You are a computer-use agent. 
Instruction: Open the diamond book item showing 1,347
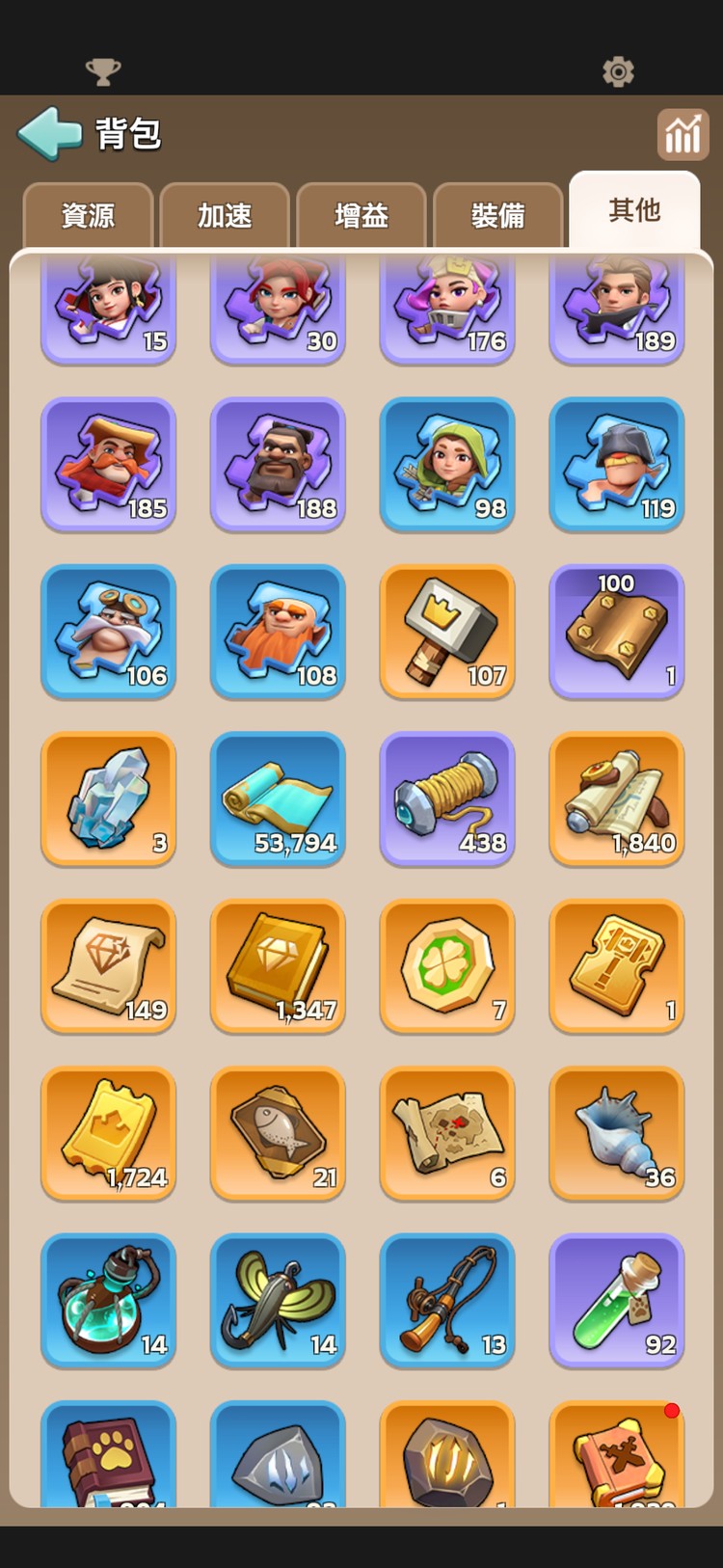click(x=278, y=966)
